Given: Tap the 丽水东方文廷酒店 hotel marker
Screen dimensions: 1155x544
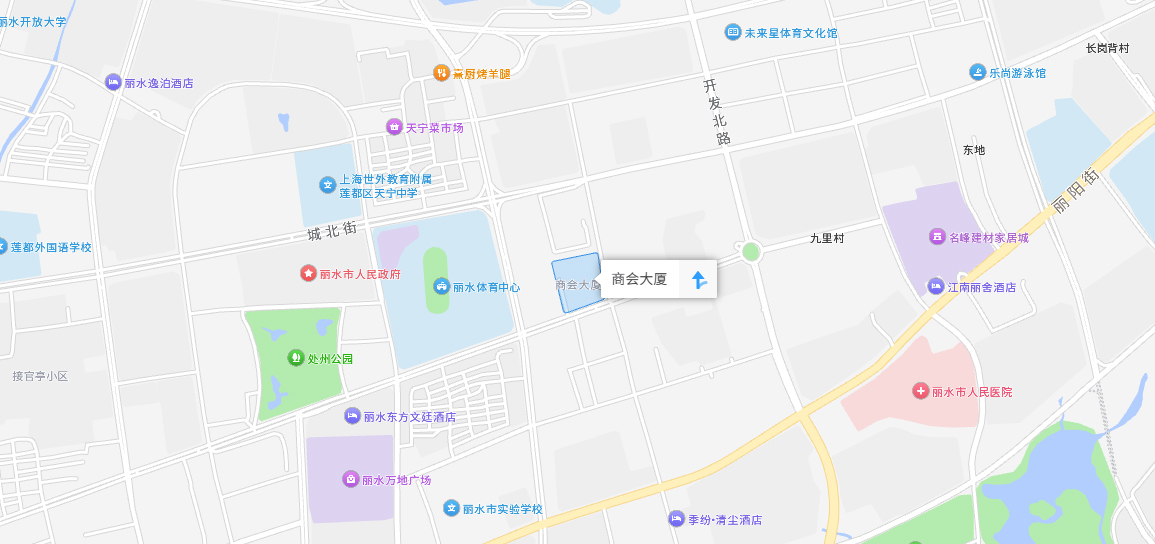Looking at the screenshot, I should click(x=352, y=416).
